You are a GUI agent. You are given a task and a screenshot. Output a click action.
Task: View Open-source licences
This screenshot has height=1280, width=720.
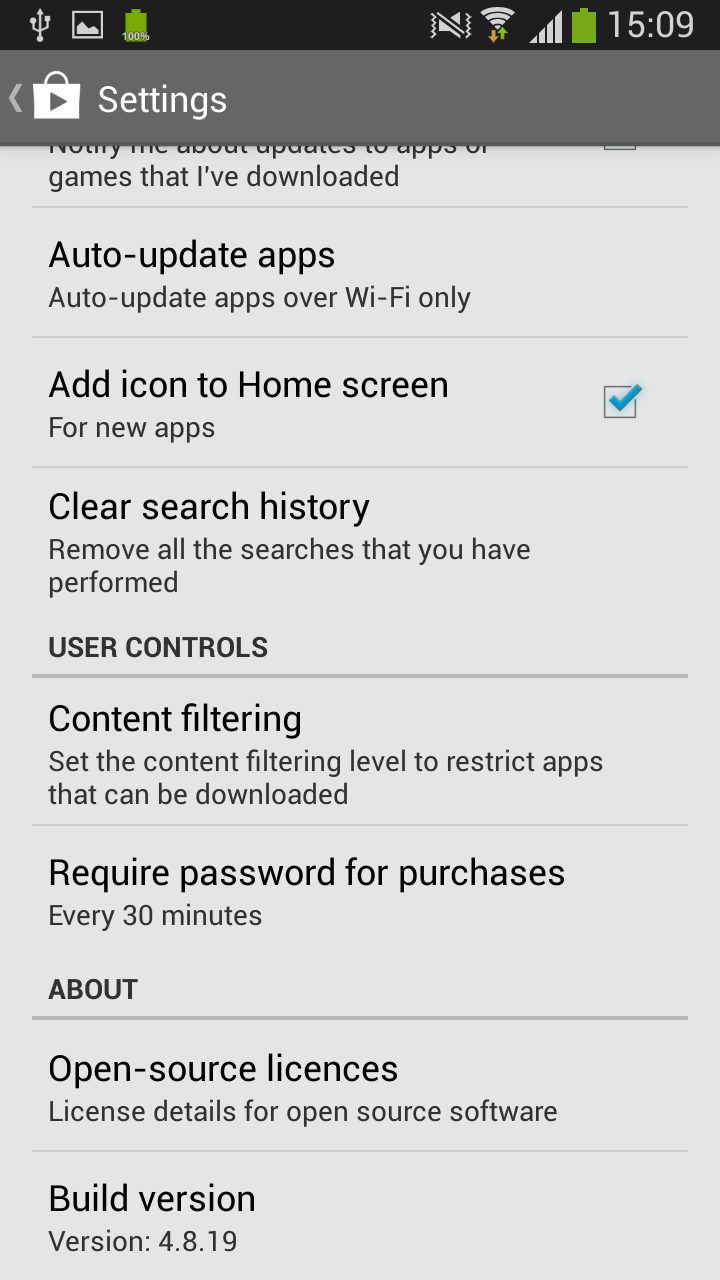360,1086
